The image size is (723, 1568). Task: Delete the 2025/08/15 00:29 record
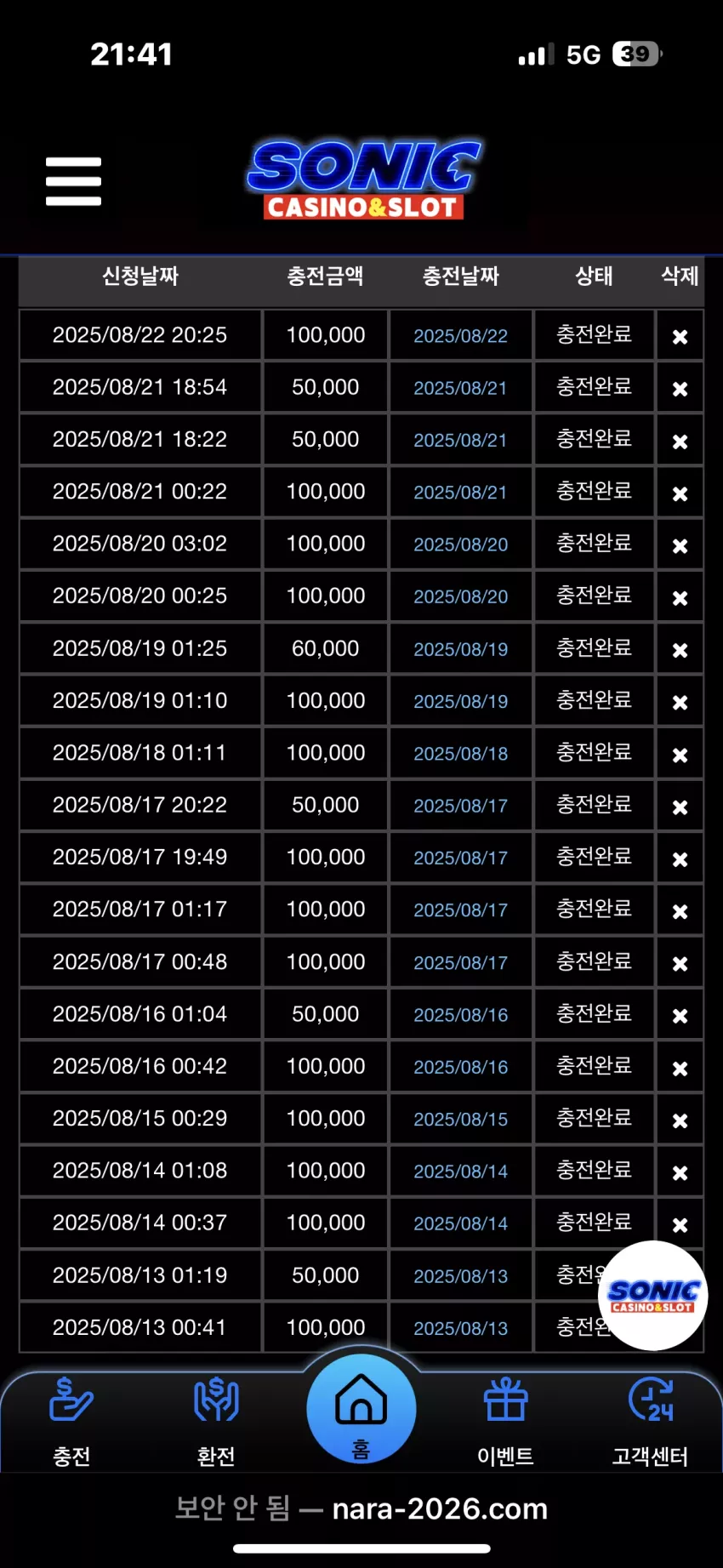point(680,1120)
